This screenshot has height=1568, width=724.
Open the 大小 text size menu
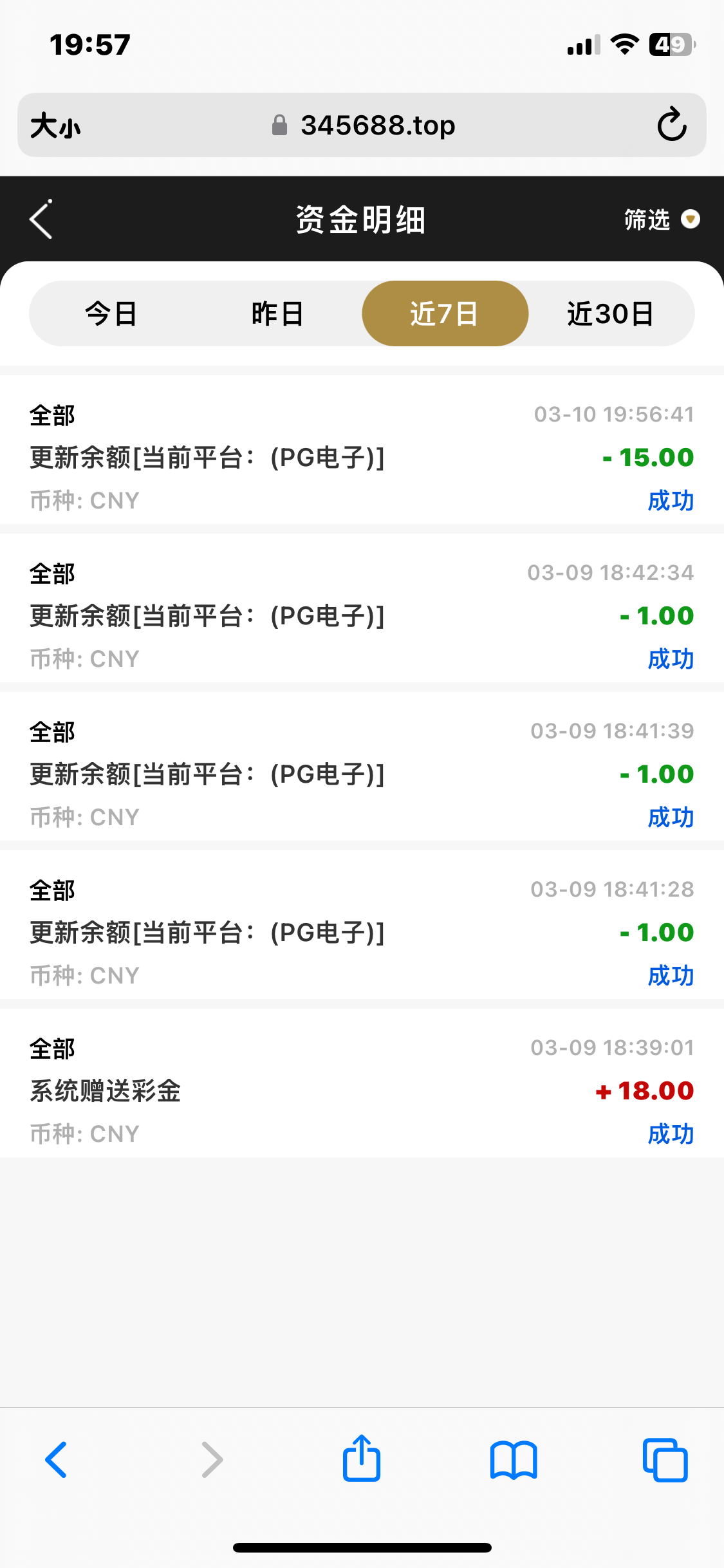tap(55, 126)
